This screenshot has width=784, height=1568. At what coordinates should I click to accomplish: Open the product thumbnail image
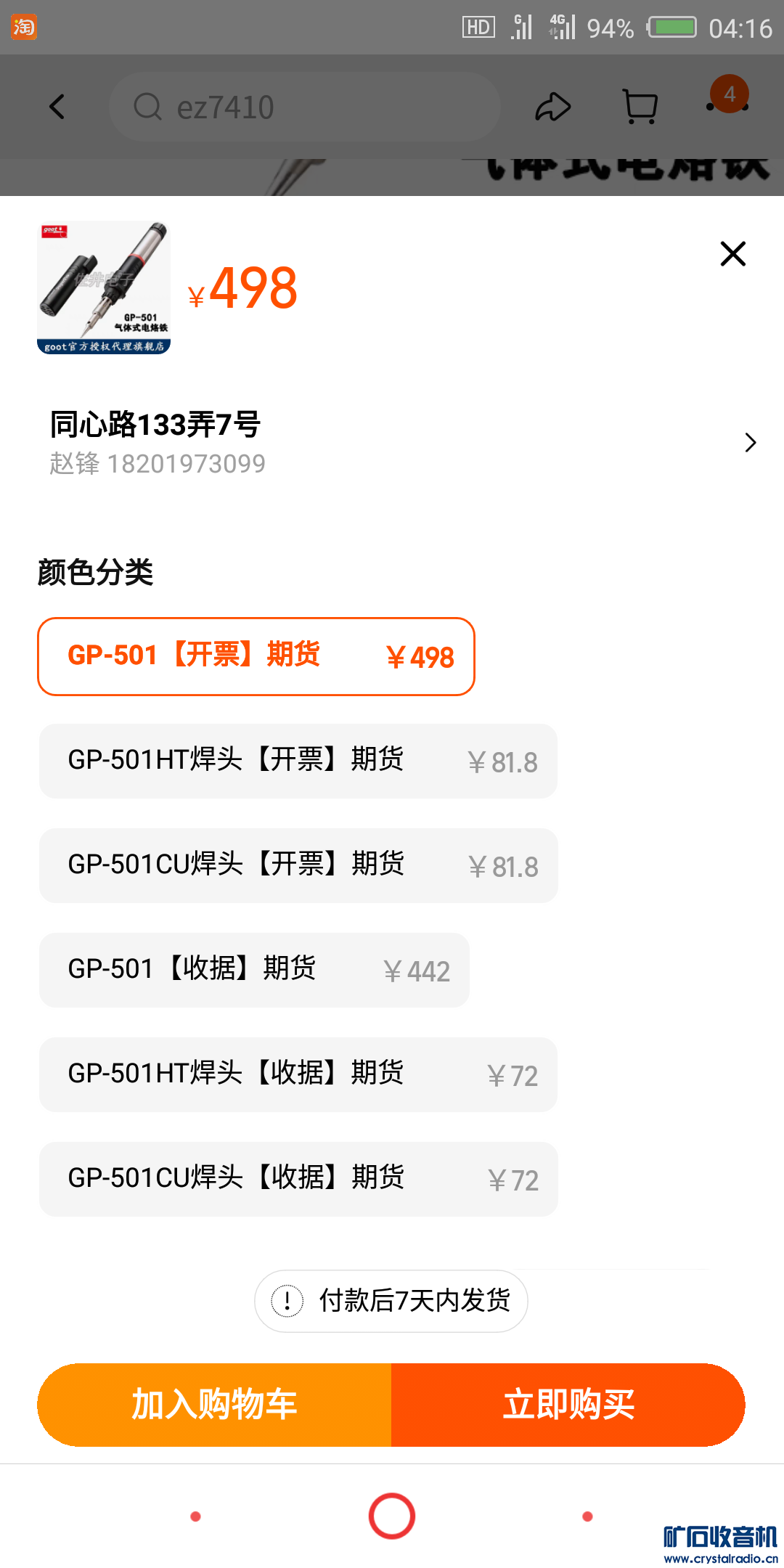click(104, 287)
